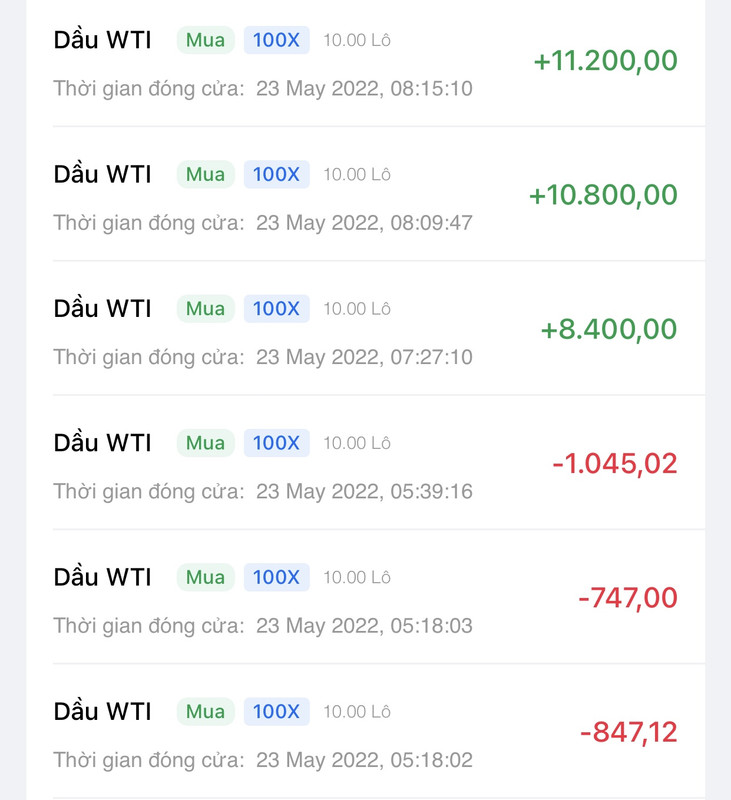Open the trade showing -1.045,02 loss
This screenshot has width=731, height=800.
365,465
